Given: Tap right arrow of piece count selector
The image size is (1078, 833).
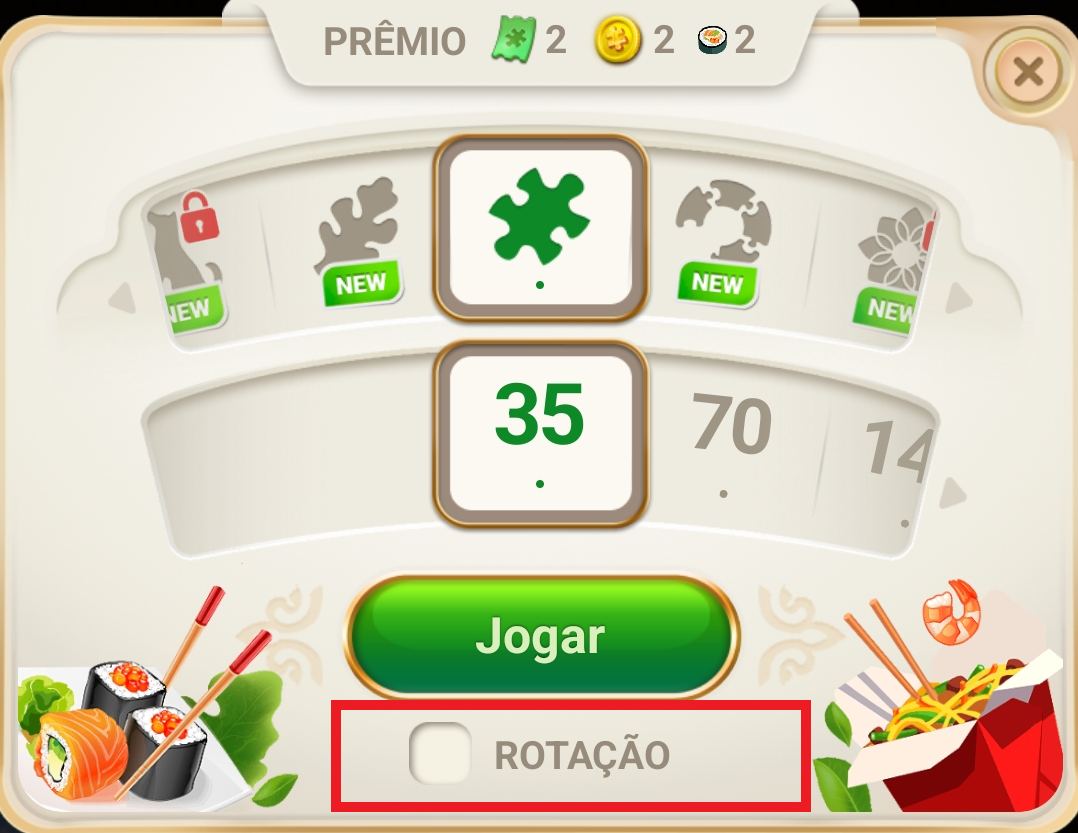Looking at the screenshot, I should coord(953,492).
